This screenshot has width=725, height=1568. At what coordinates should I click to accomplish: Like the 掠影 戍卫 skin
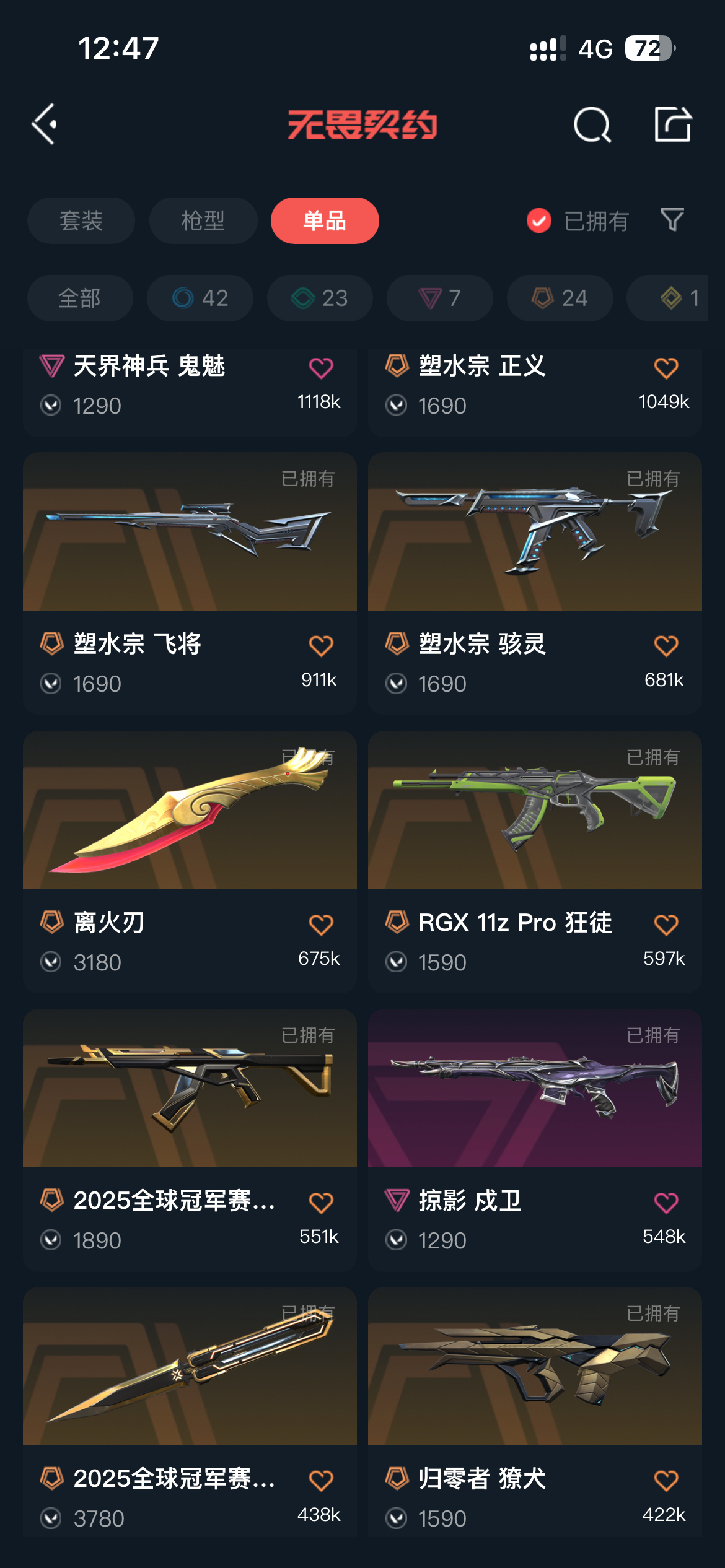click(666, 1203)
